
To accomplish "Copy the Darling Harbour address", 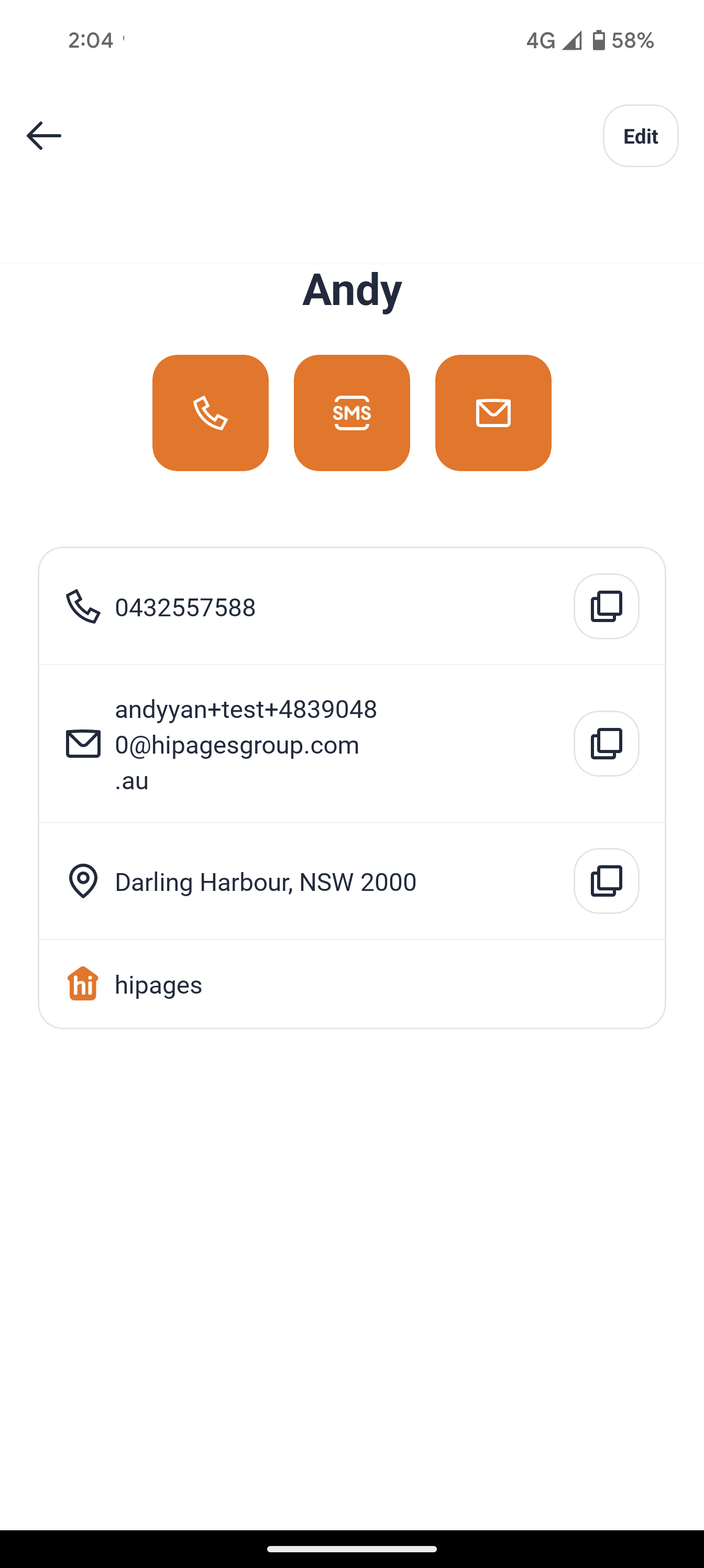I will pyautogui.click(x=606, y=881).
